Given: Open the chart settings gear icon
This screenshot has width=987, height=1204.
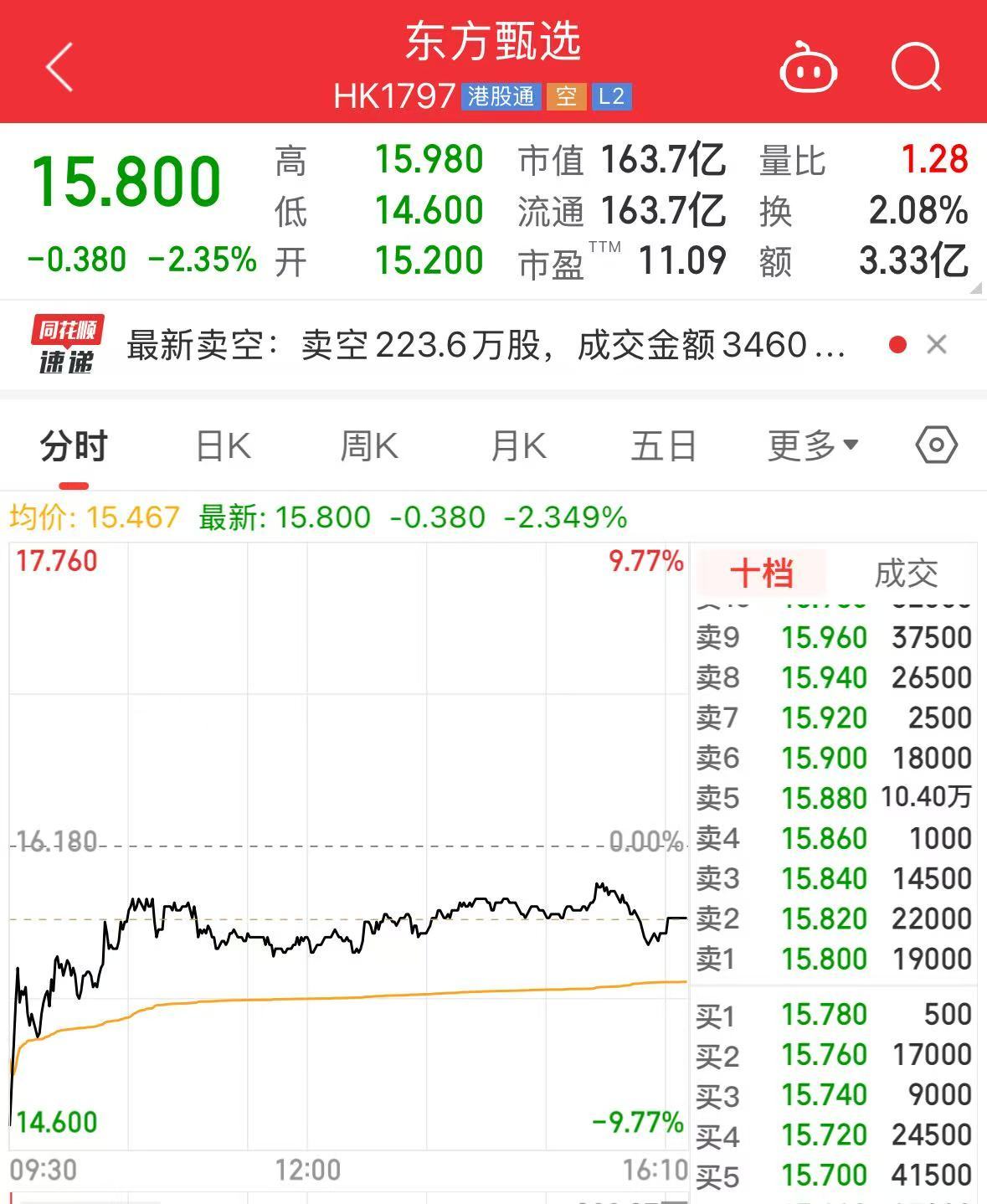Looking at the screenshot, I should click(x=935, y=445).
